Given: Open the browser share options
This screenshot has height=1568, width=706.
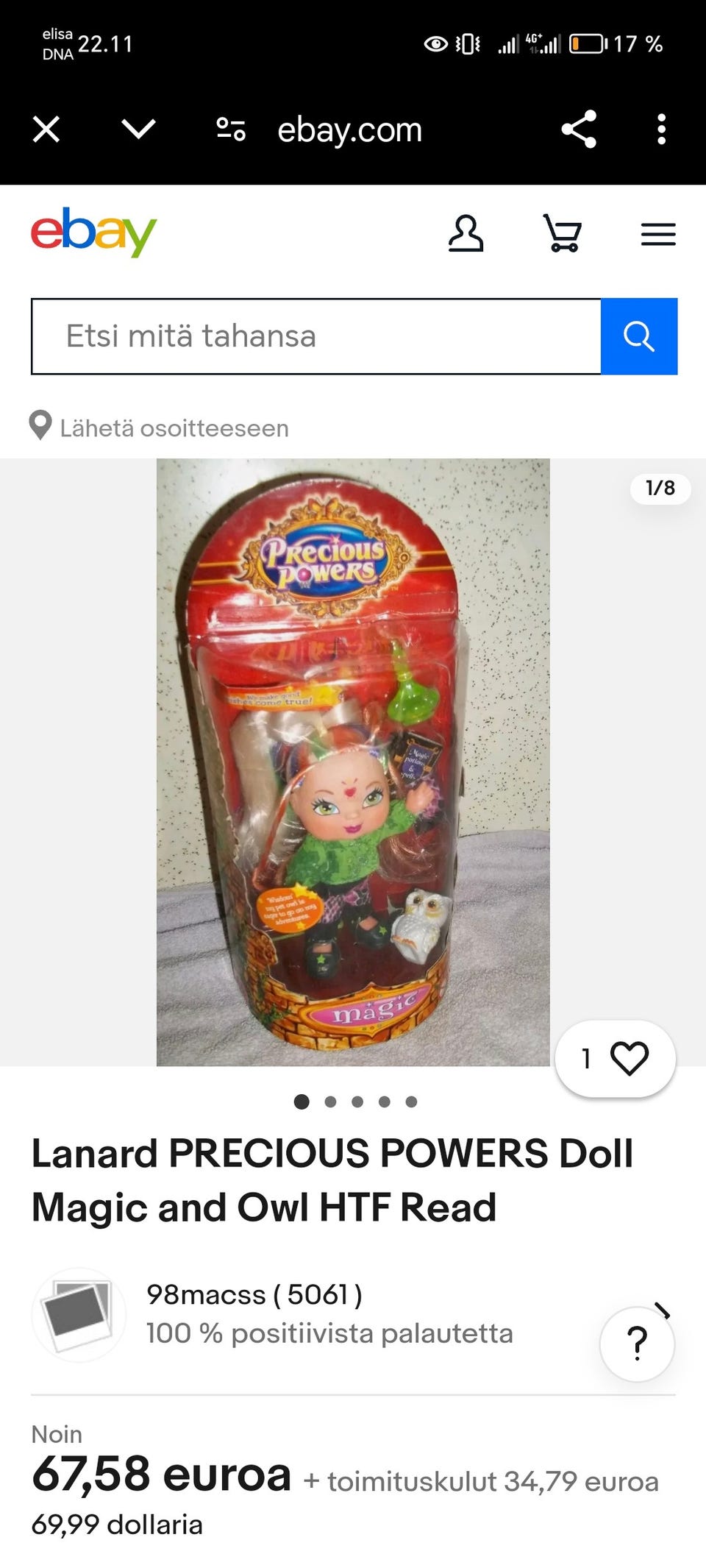Looking at the screenshot, I should coord(578,130).
